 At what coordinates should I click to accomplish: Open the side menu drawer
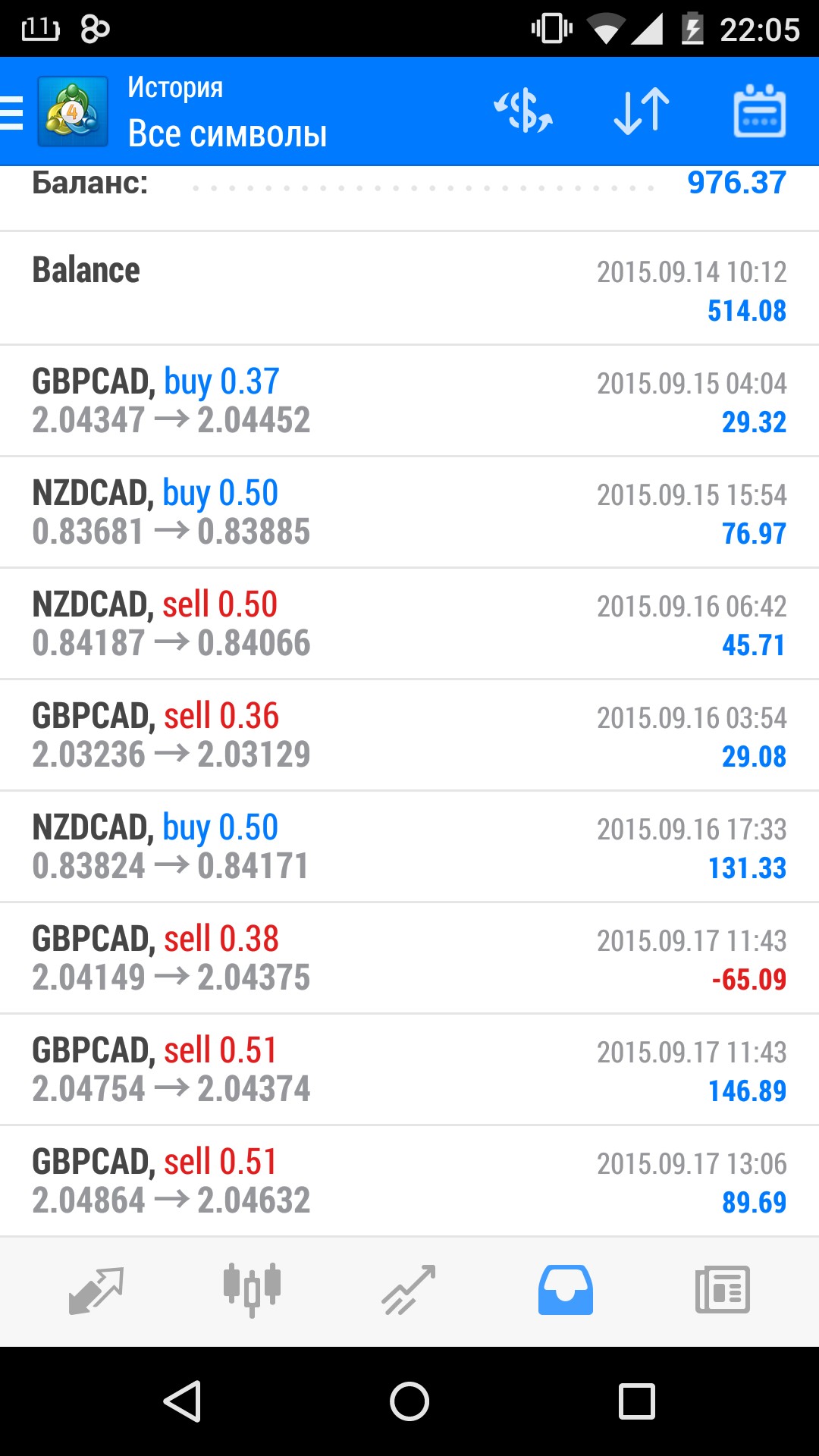click(14, 112)
